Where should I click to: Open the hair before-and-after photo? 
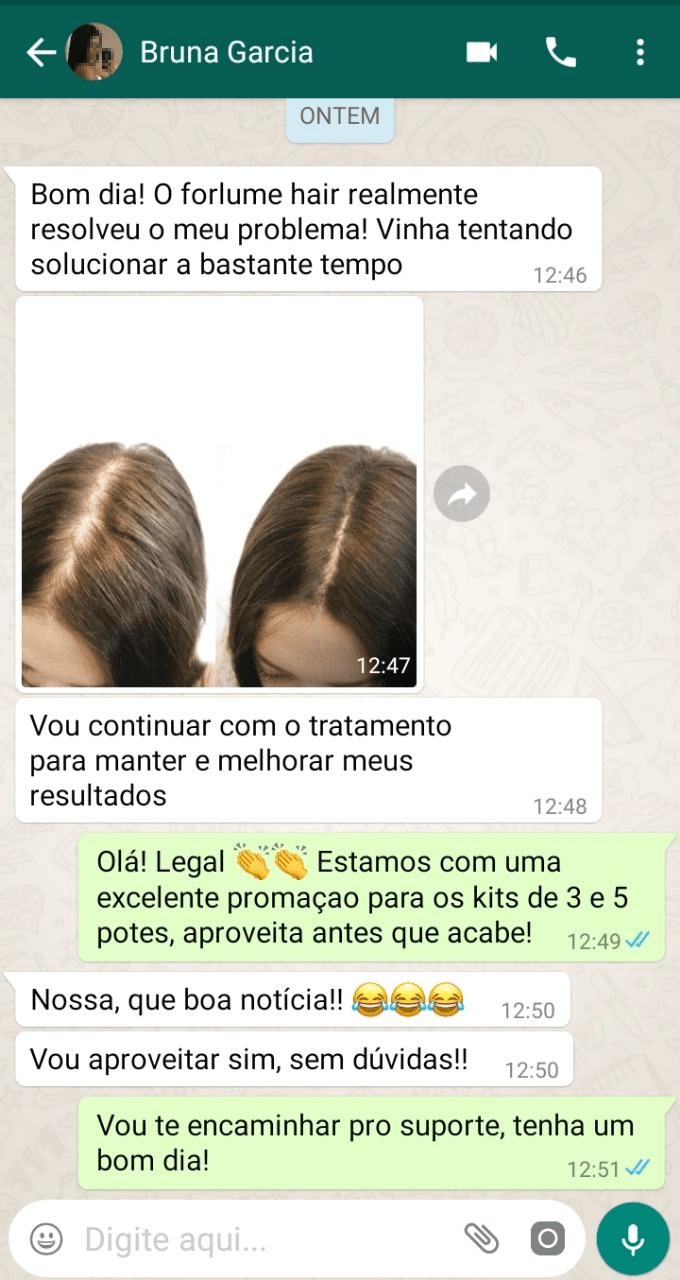point(219,493)
